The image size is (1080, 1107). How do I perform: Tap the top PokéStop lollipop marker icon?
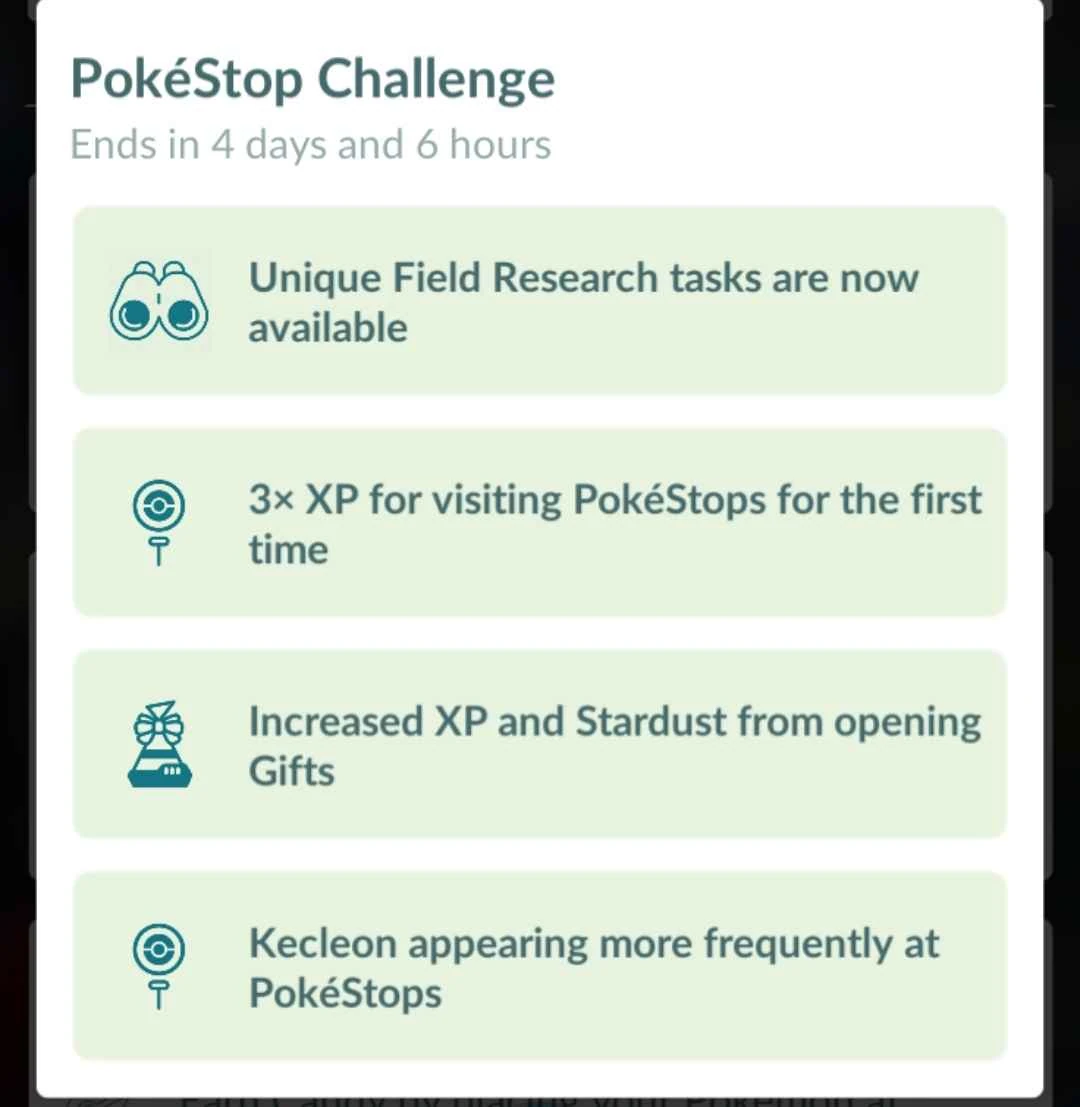coord(158,522)
